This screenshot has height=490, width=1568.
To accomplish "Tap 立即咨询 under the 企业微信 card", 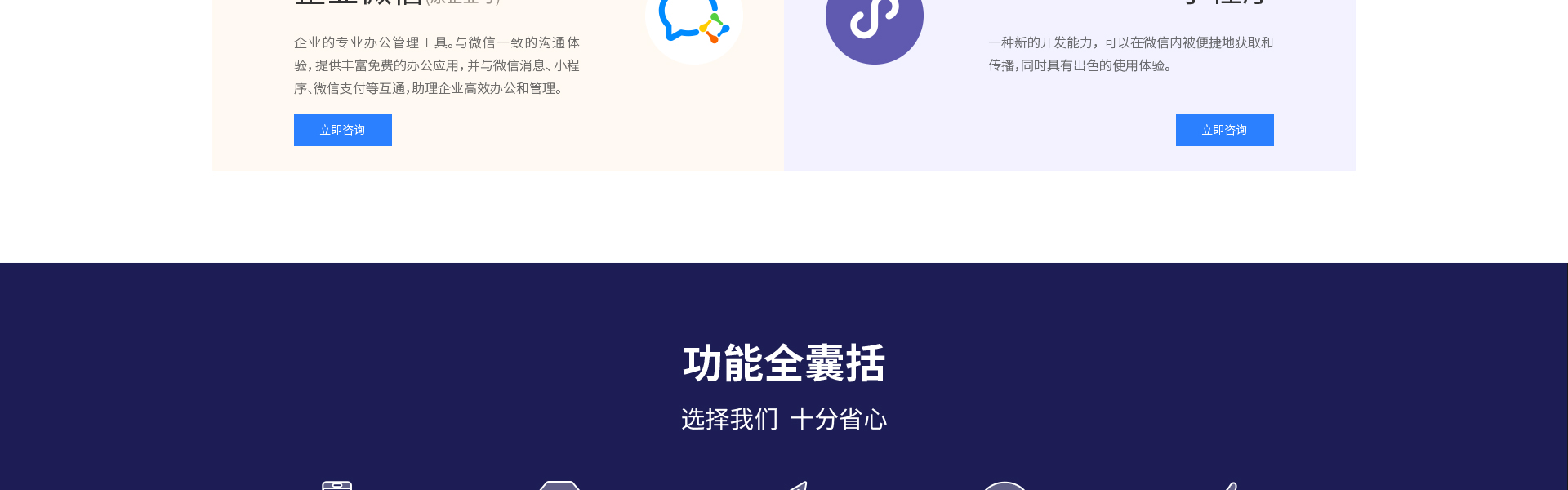I will point(342,130).
